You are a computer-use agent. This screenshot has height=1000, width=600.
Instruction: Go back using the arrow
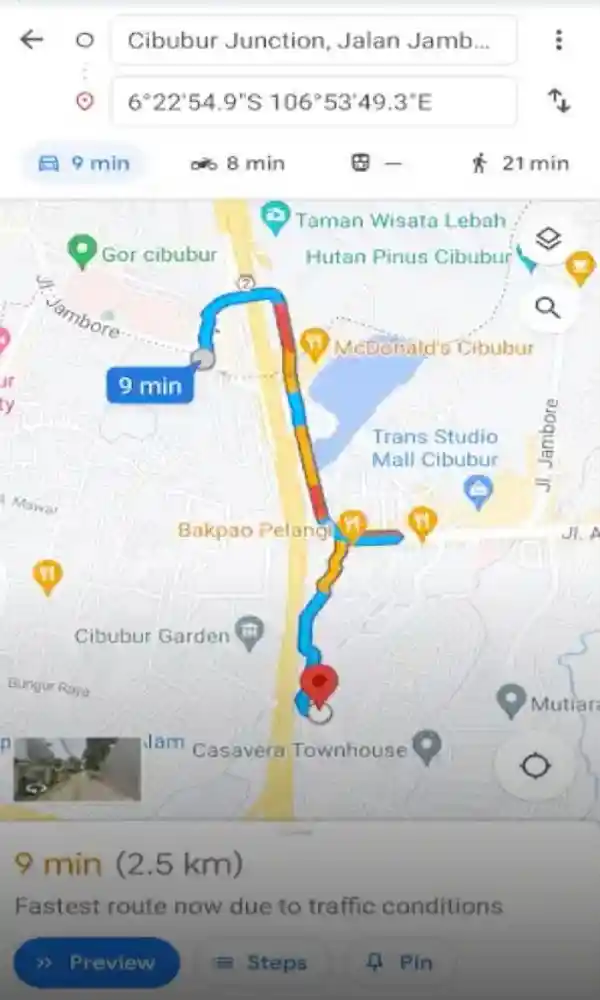click(32, 40)
